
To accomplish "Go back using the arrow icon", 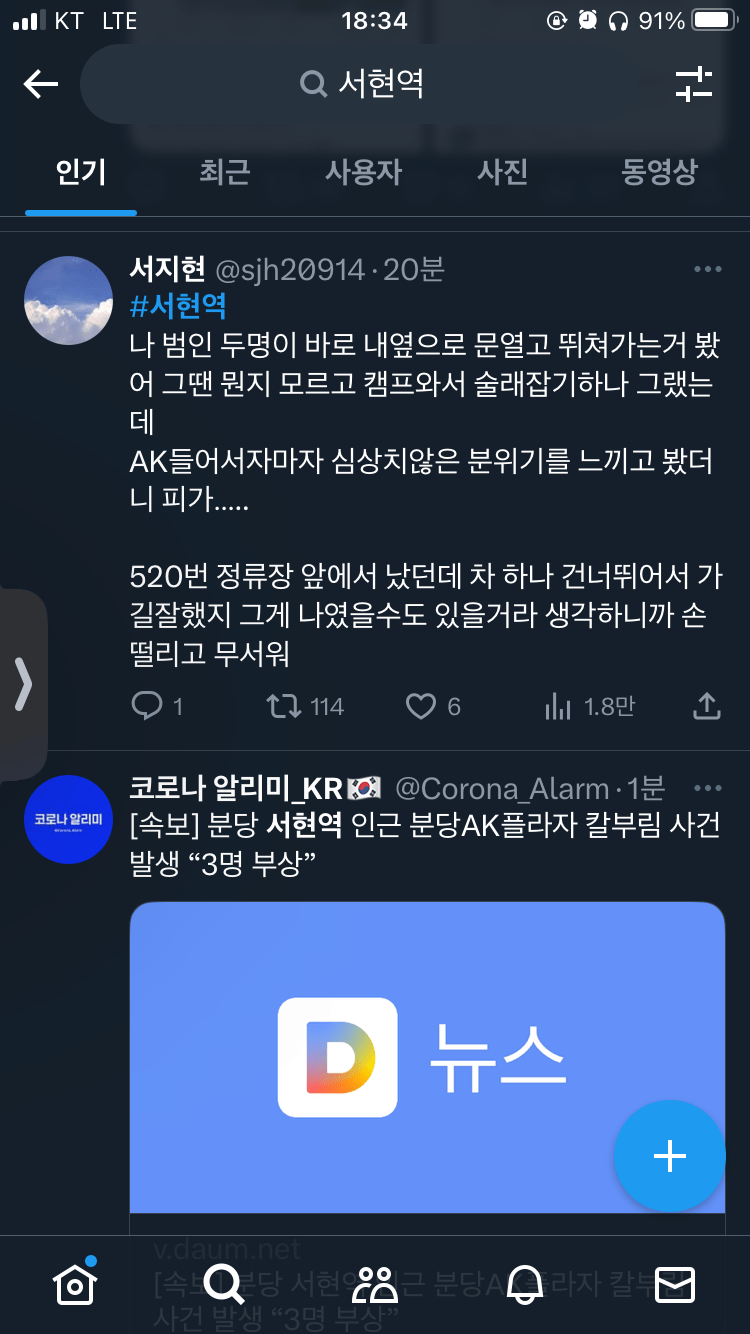I will click(x=41, y=84).
